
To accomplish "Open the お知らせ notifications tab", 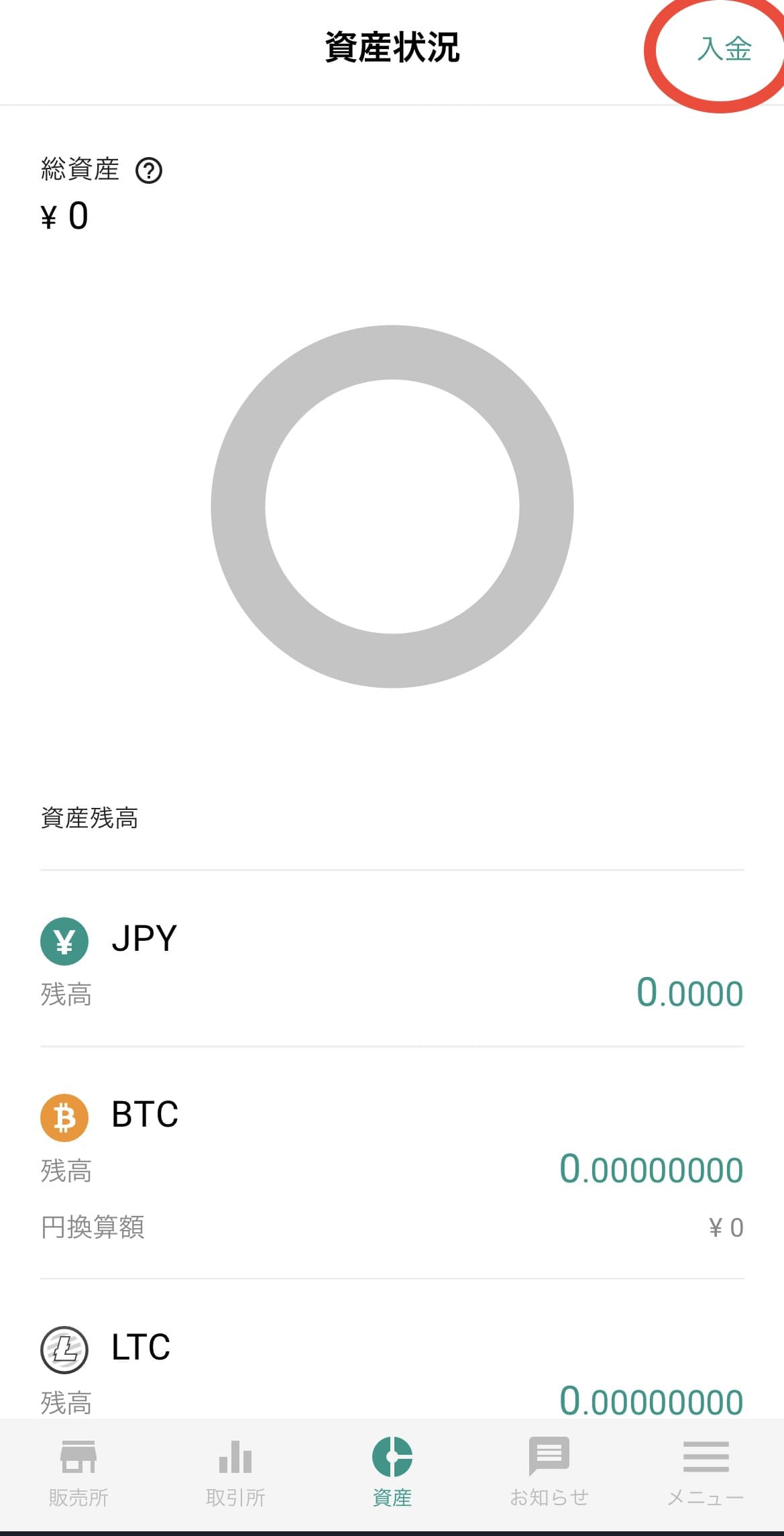I will coord(549,1473).
